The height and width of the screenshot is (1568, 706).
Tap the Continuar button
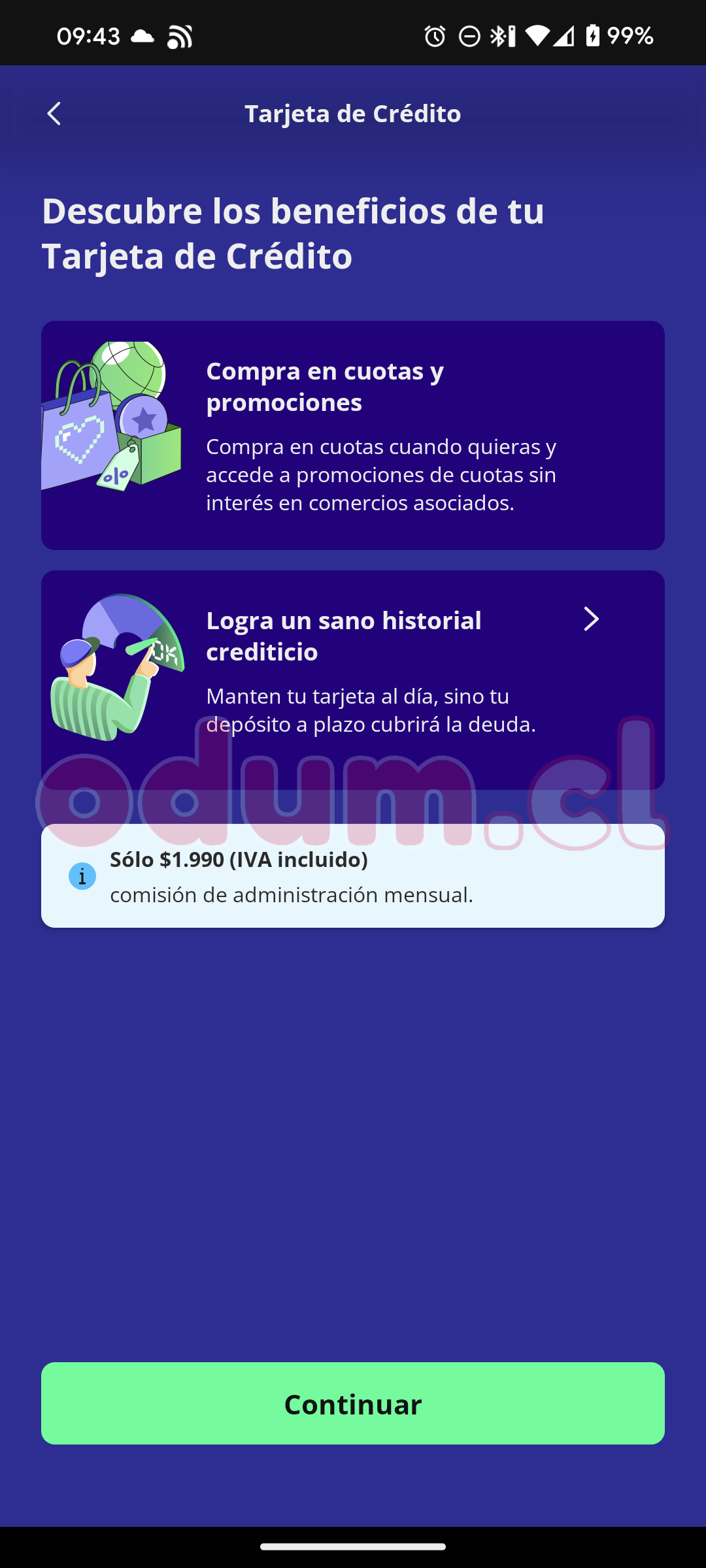[x=353, y=1403]
